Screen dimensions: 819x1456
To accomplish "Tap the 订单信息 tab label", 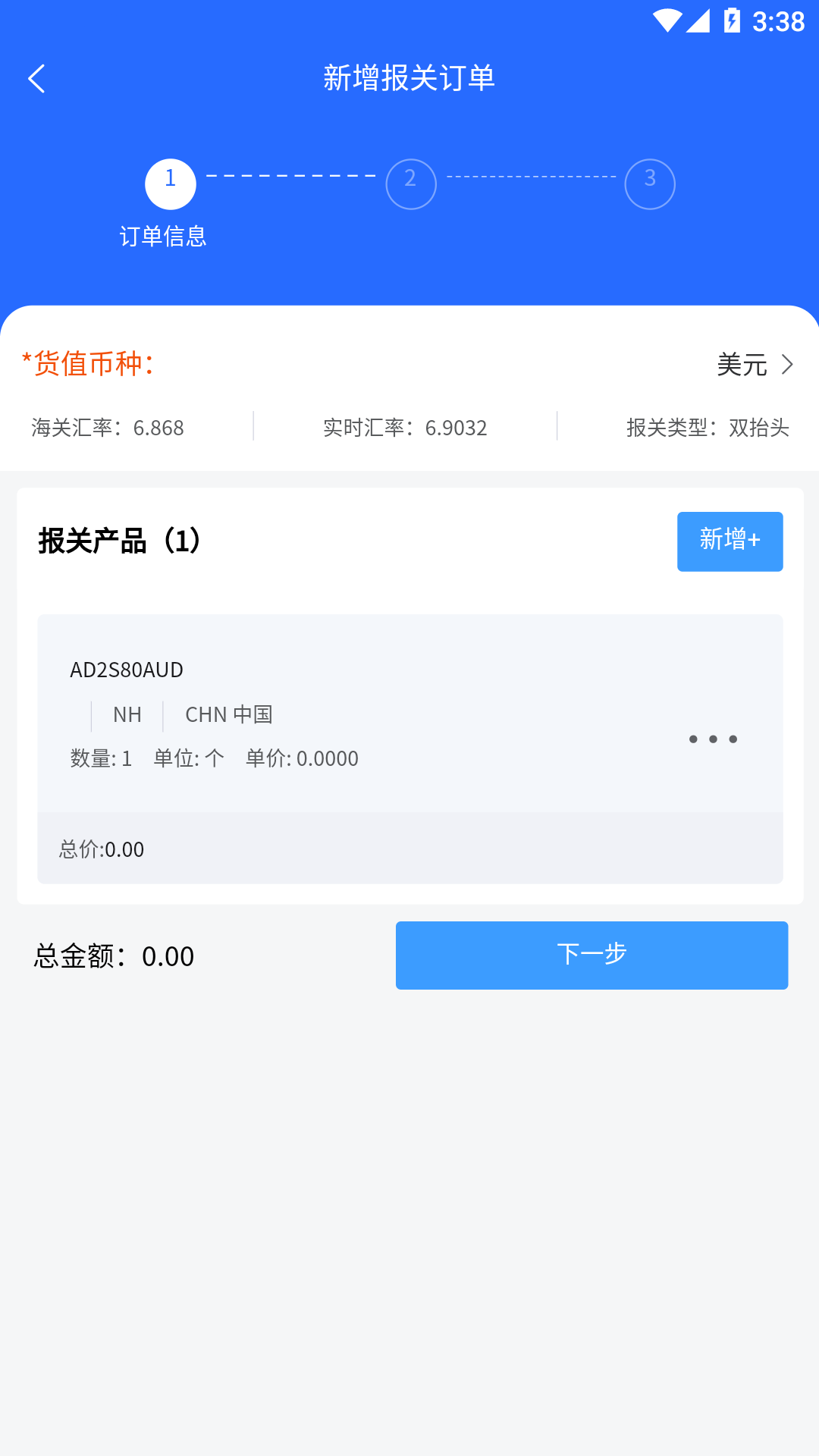I will 163,237.
